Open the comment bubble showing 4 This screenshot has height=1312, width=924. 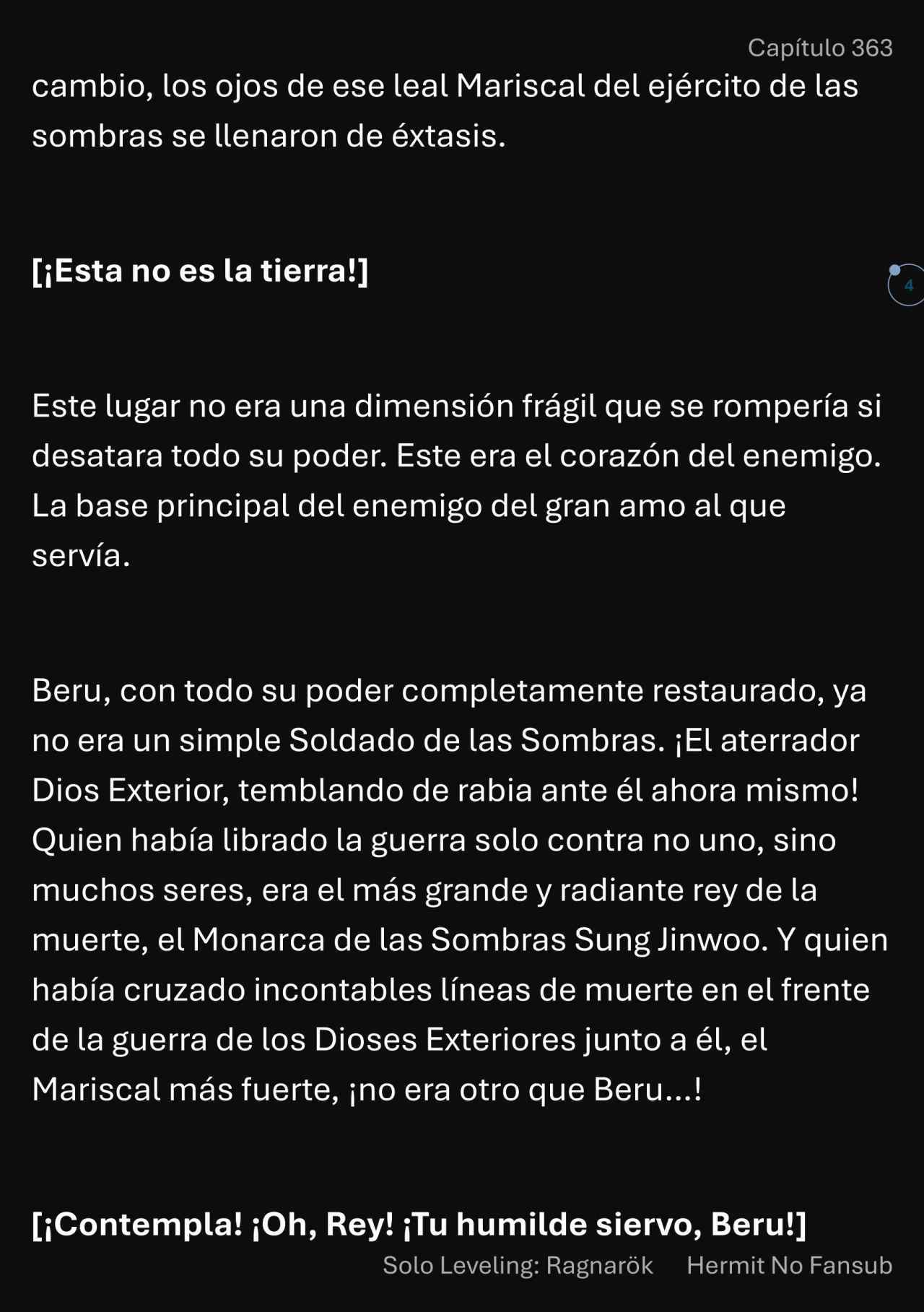[x=907, y=285]
